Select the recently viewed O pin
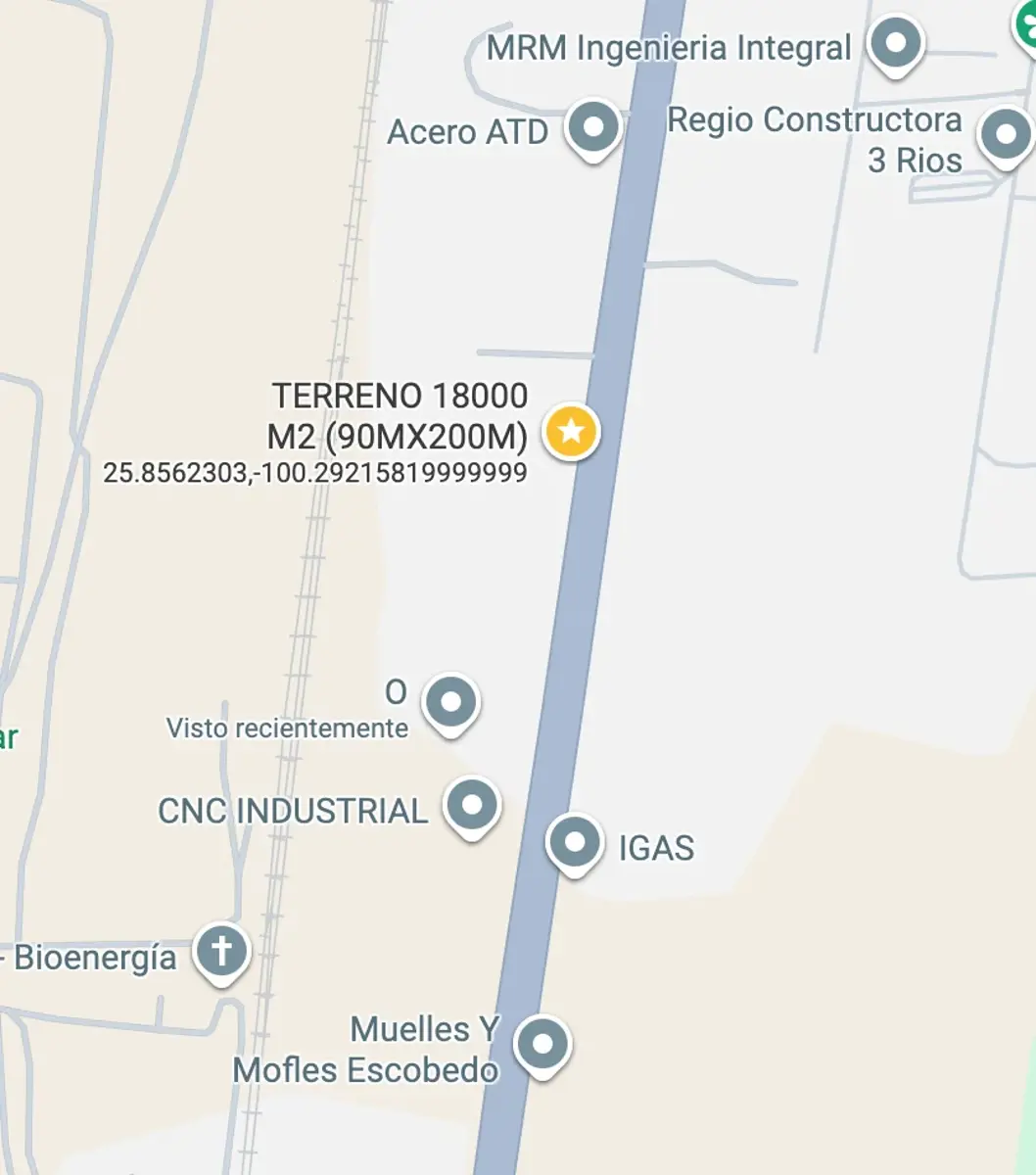The image size is (1036, 1175). pos(451,704)
